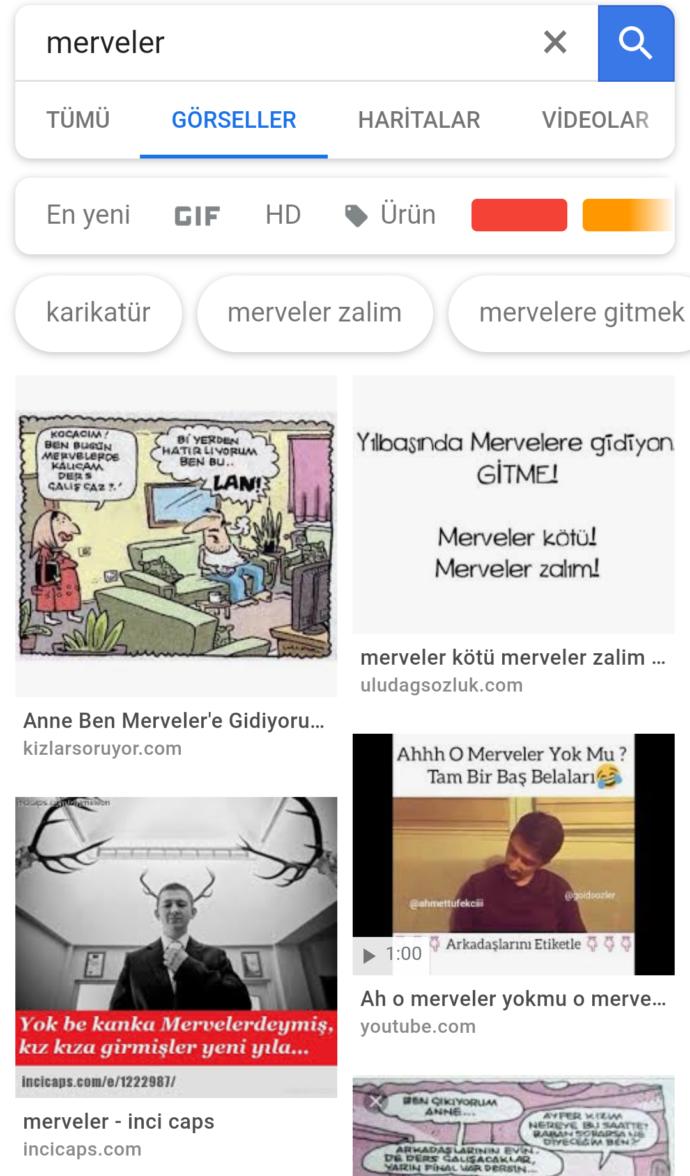
Task: Tap the "merveler zalim" suggestion chip
Action: (314, 313)
